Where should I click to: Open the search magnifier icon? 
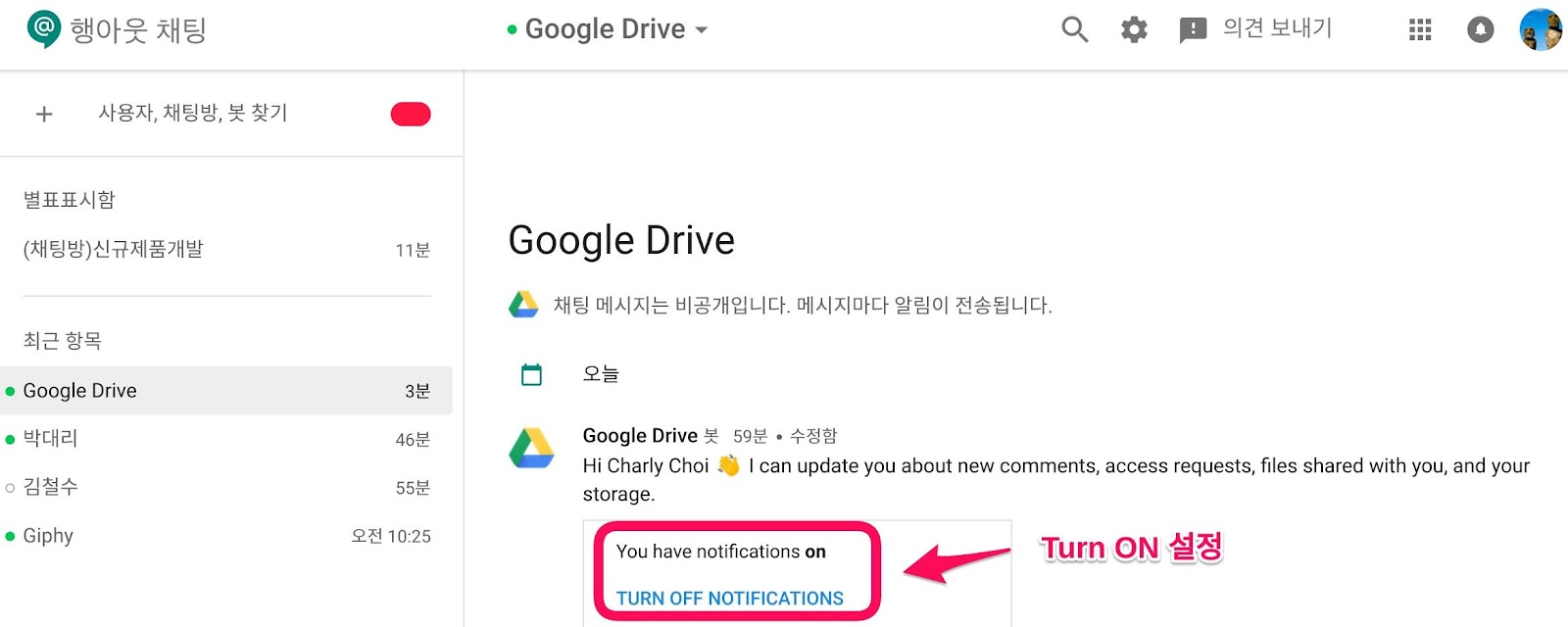pos(1074,29)
